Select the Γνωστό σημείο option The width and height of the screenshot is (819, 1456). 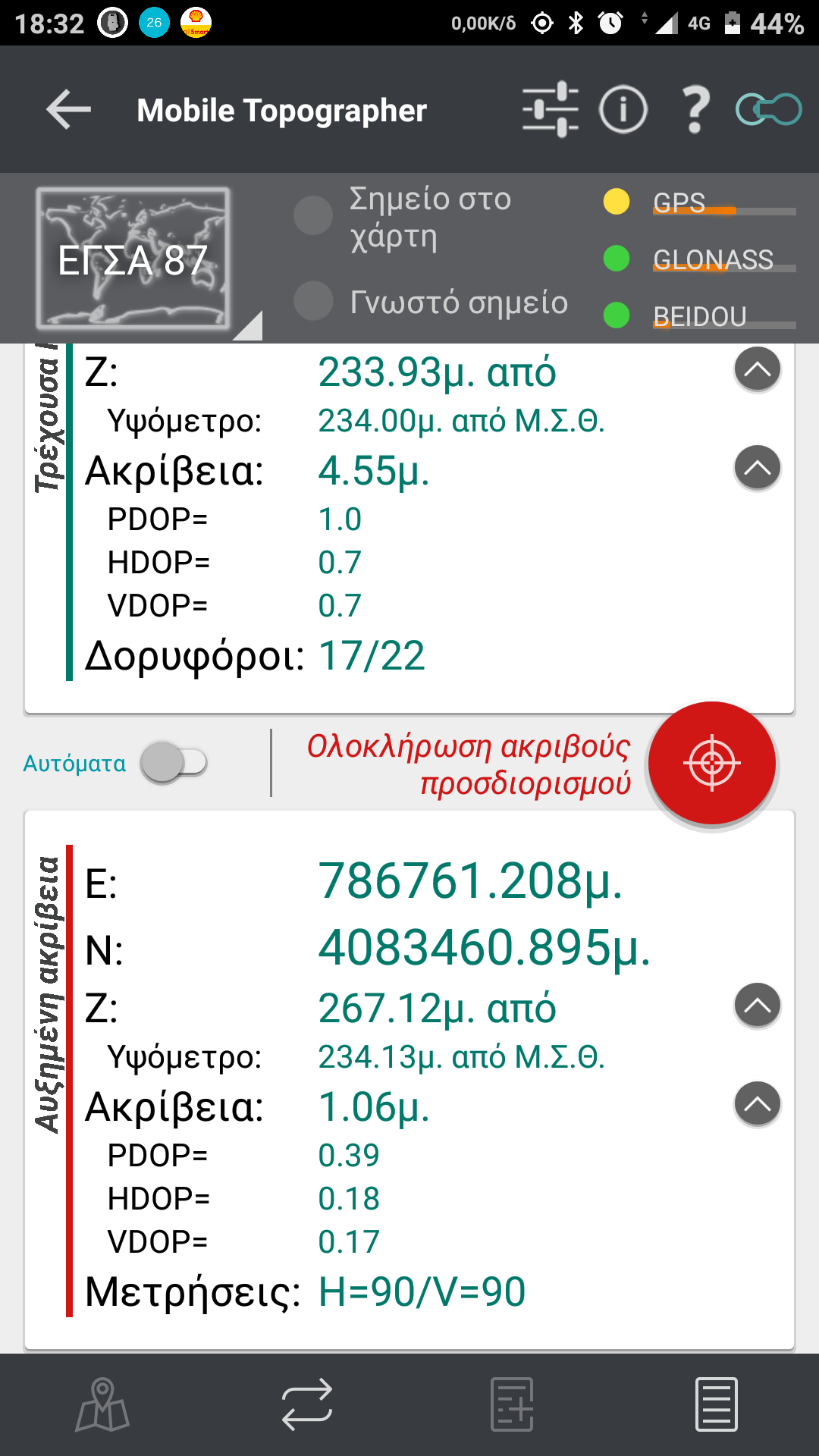(313, 301)
